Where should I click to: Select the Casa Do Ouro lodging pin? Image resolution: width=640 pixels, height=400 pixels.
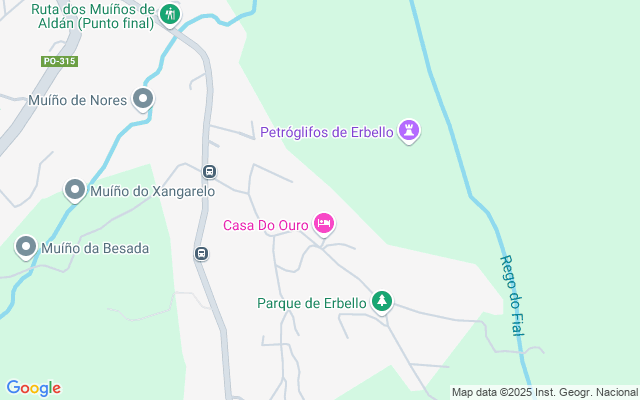(x=323, y=223)
